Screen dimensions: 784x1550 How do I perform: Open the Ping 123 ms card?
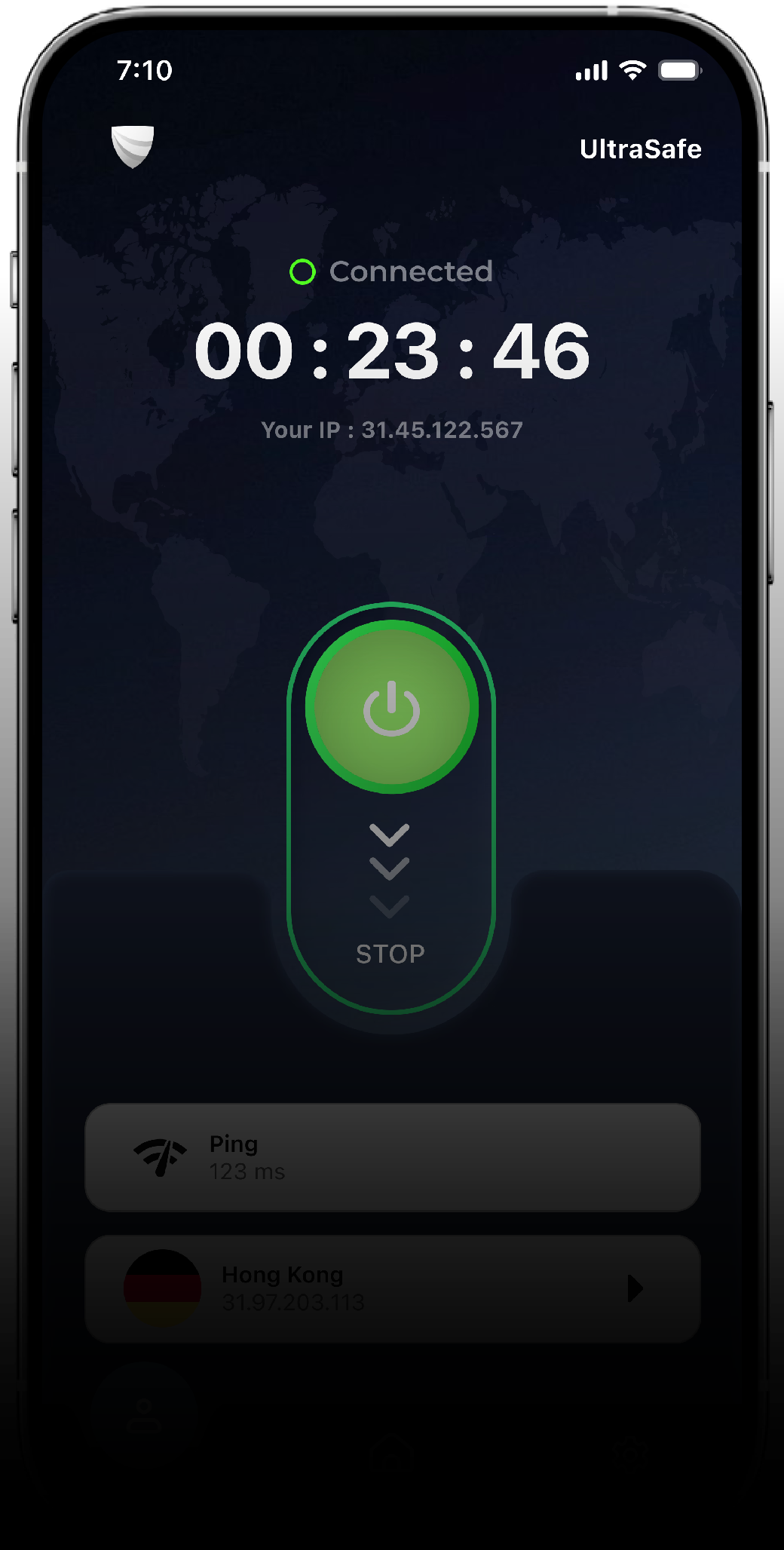click(x=392, y=1157)
